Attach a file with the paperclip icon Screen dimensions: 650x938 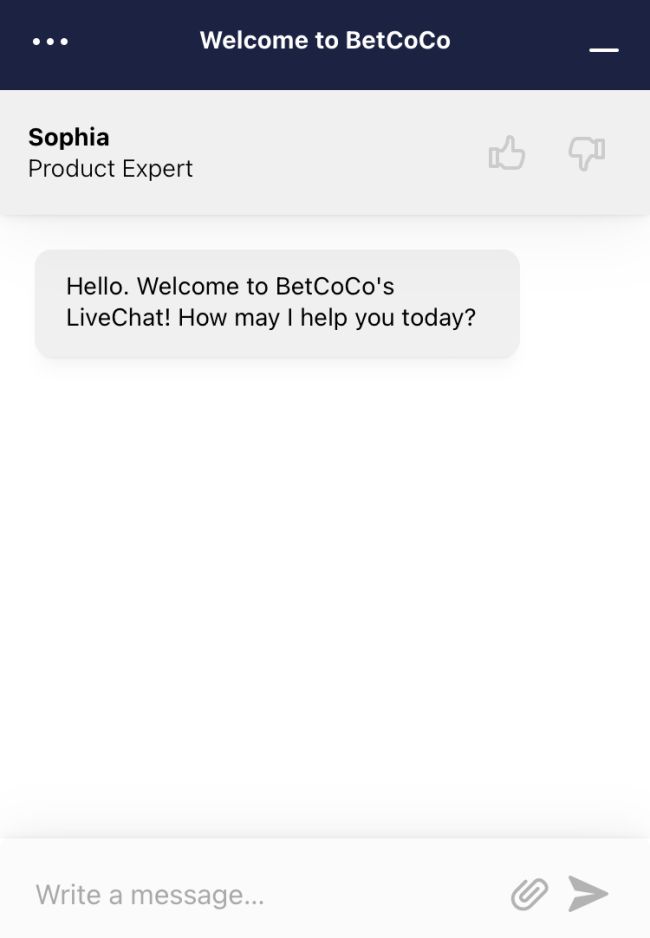529,894
